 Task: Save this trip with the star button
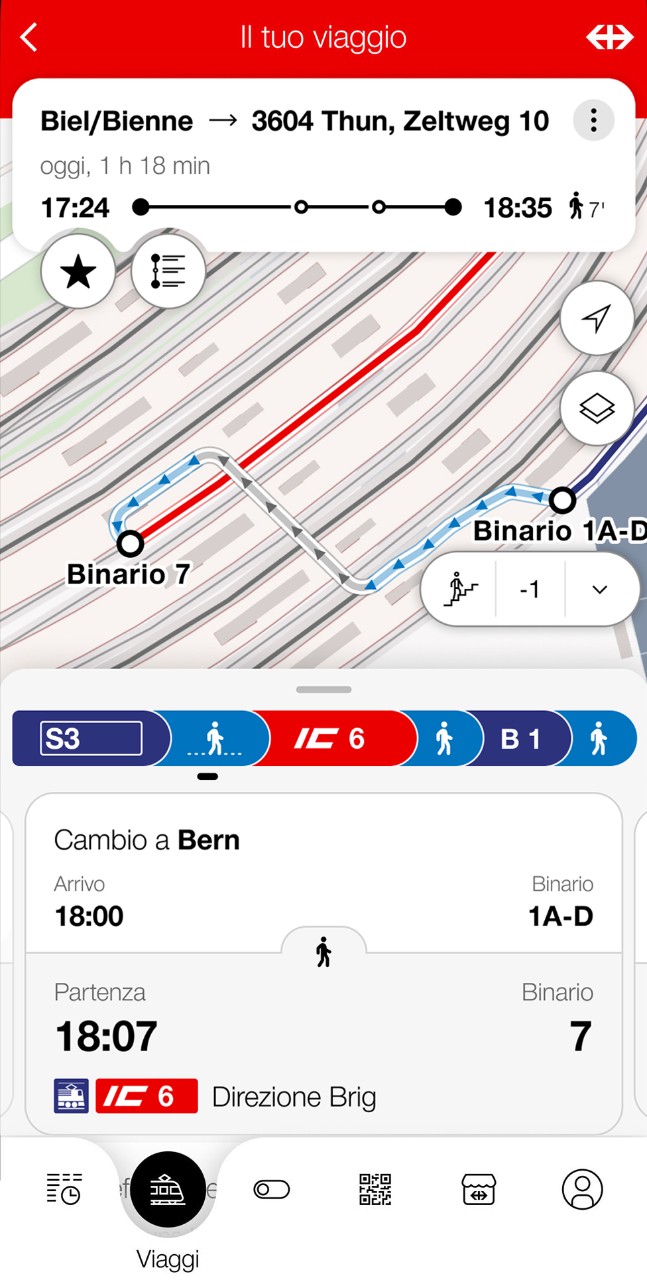[78, 271]
